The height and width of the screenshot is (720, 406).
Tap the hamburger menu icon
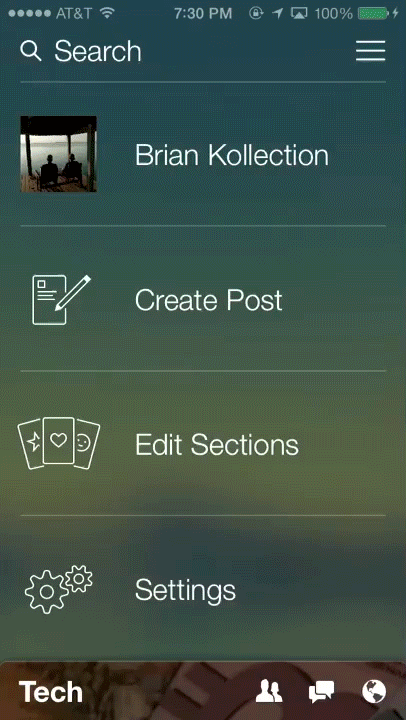coord(370,51)
